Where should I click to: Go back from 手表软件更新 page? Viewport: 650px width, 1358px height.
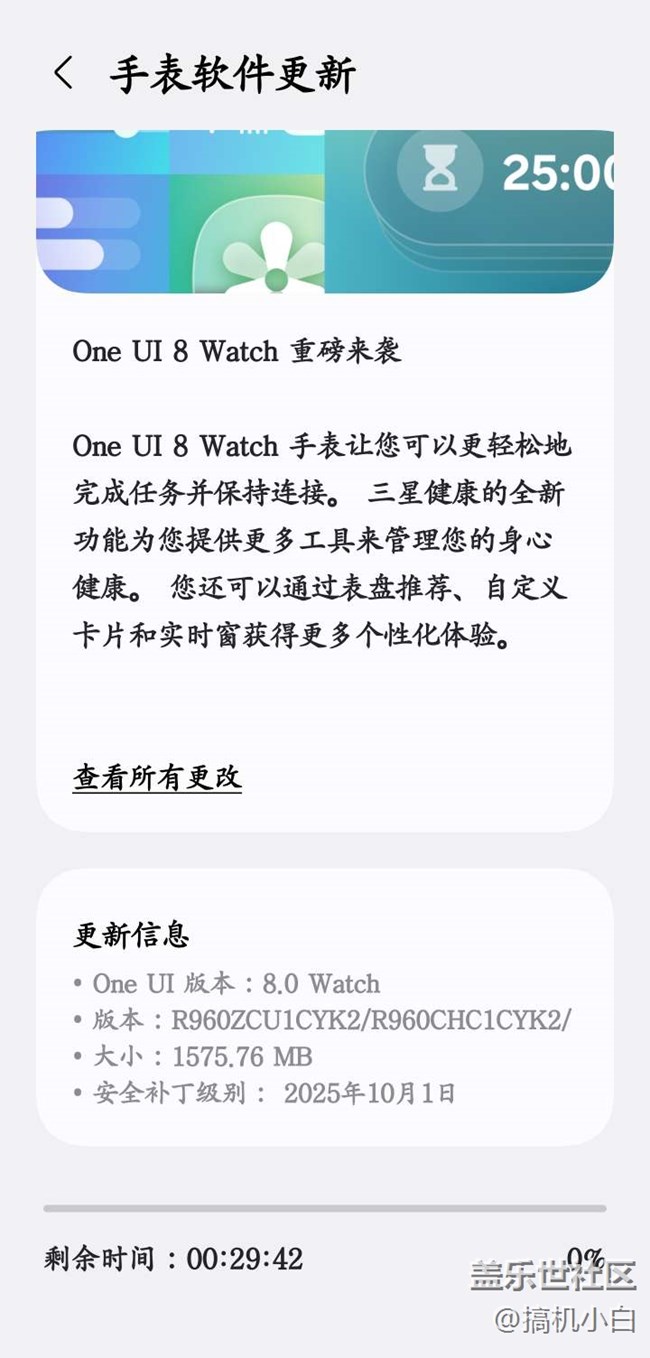63,74
